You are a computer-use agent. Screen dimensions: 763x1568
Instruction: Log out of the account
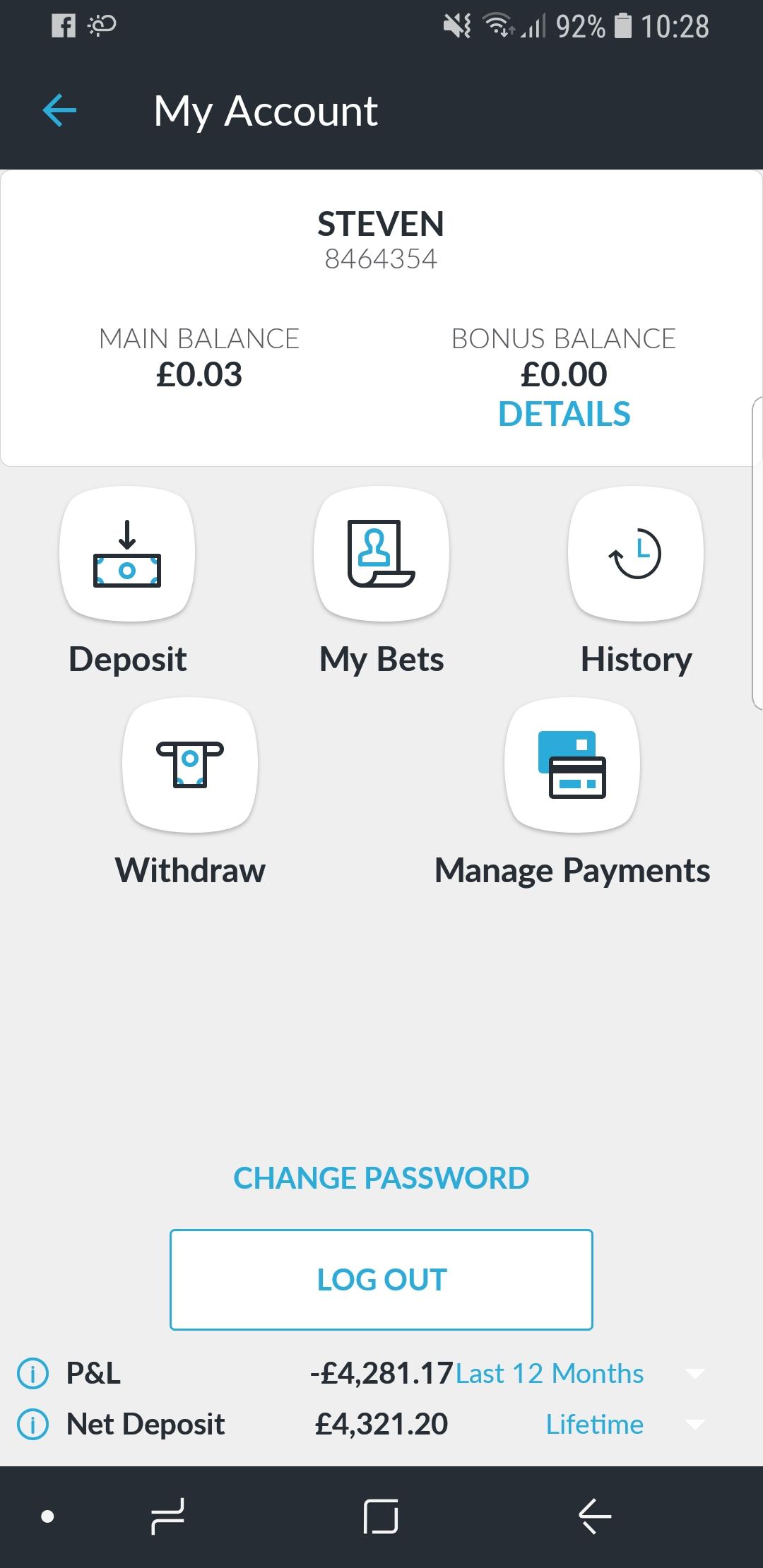click(381, 1279)
